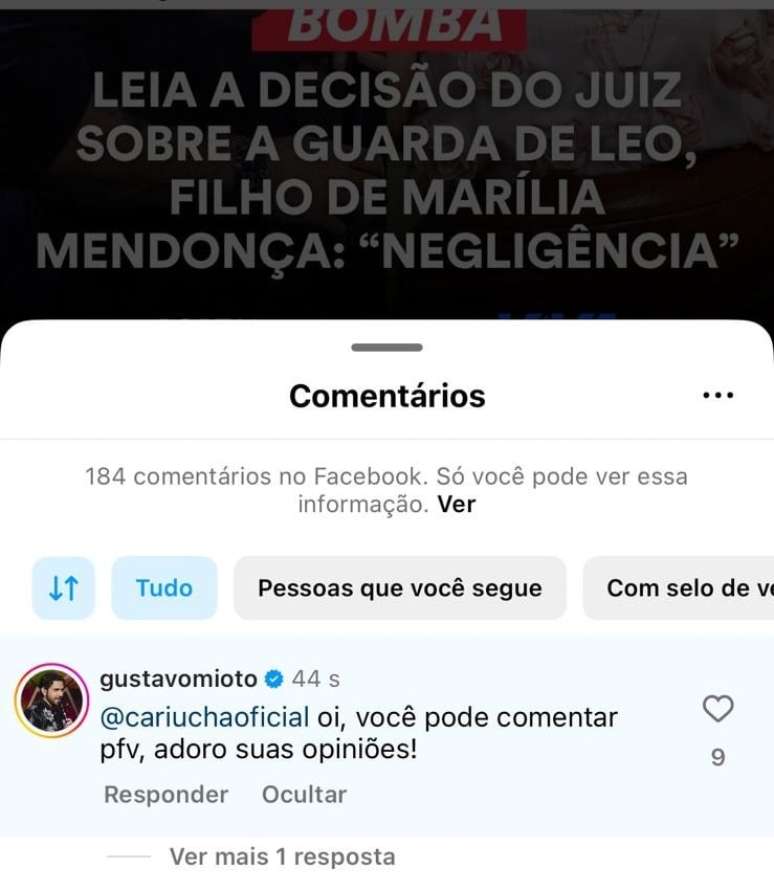The image size is (774, 890).
Task: Filter by Pessoas que você segue
Action: point(400,588)
